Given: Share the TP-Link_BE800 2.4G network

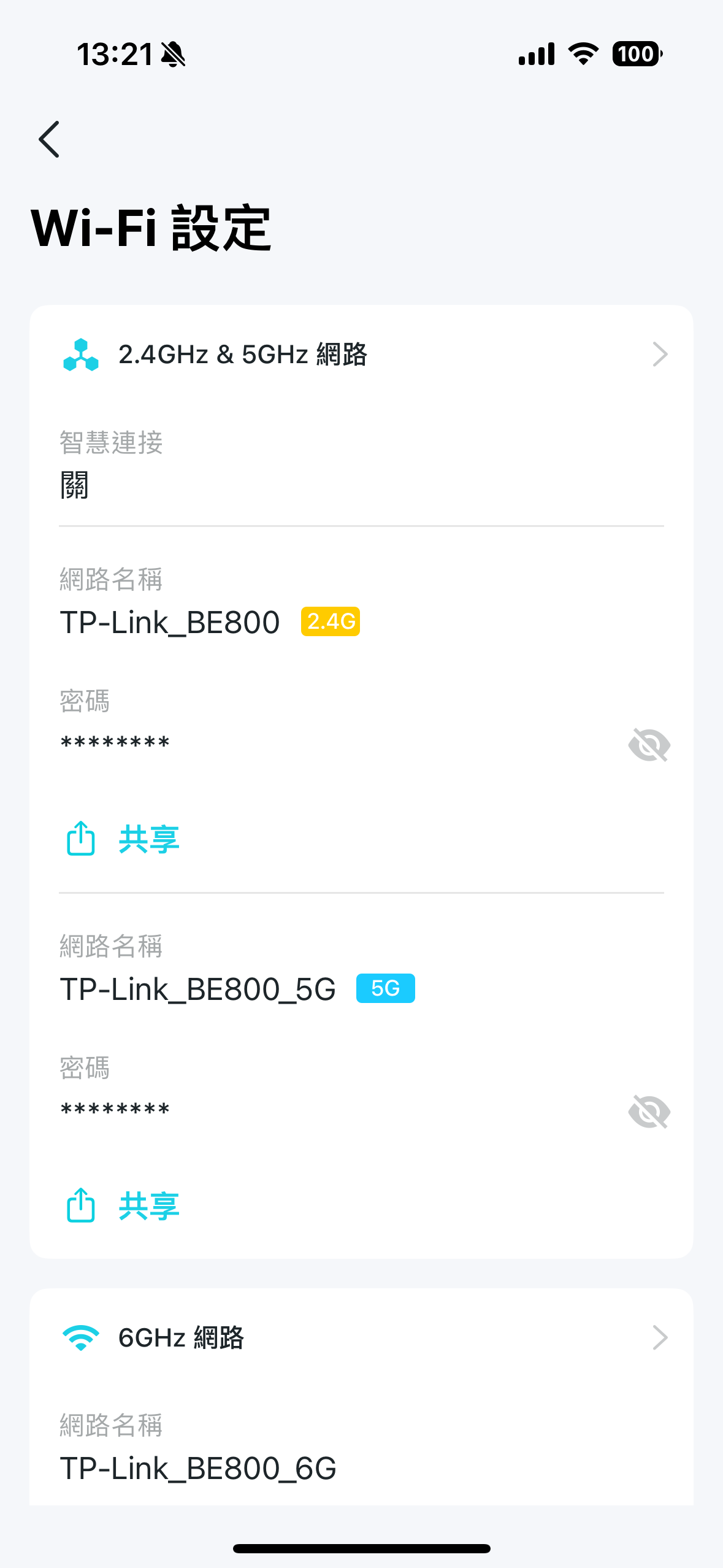Looking at the screenshot, I should 148,837.
